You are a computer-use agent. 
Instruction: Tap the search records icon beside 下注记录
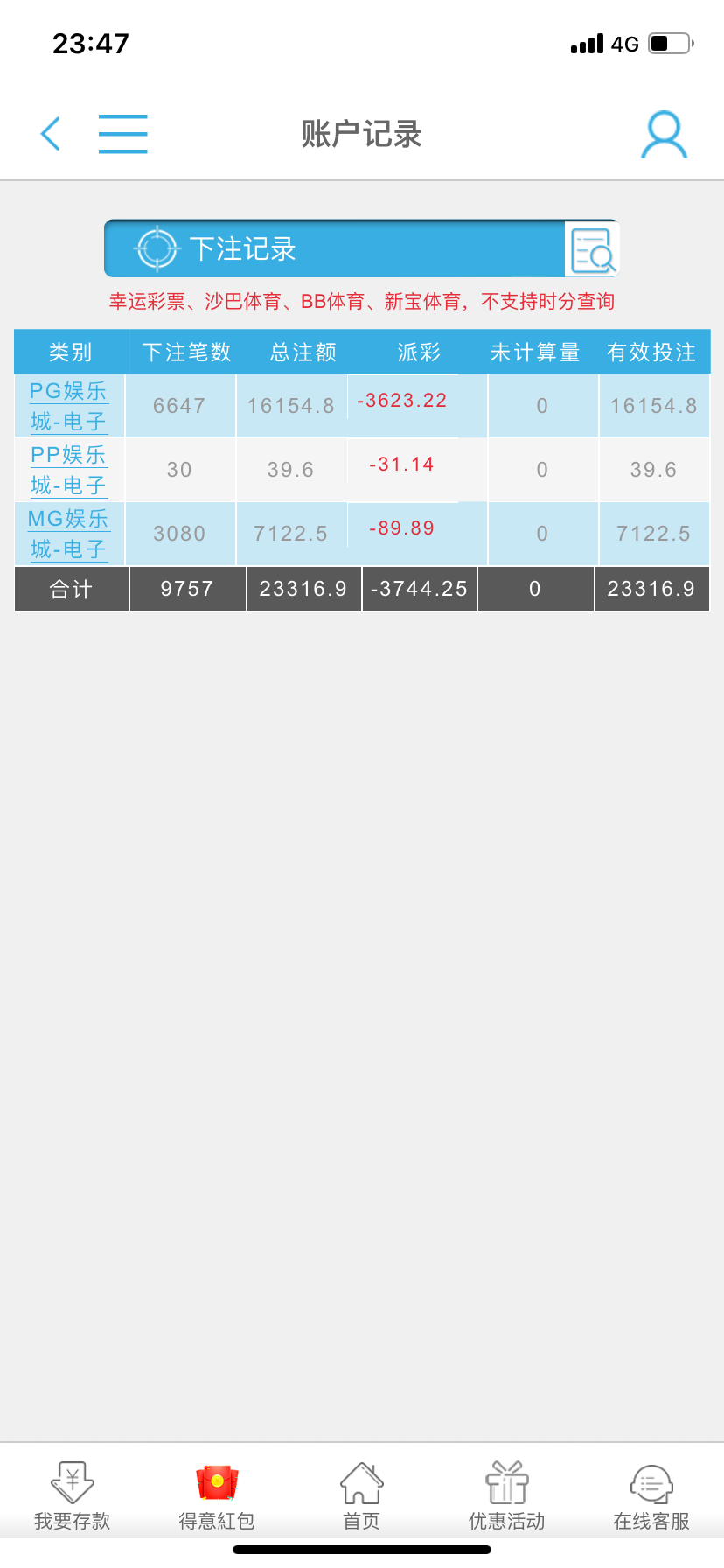[593, 249]
